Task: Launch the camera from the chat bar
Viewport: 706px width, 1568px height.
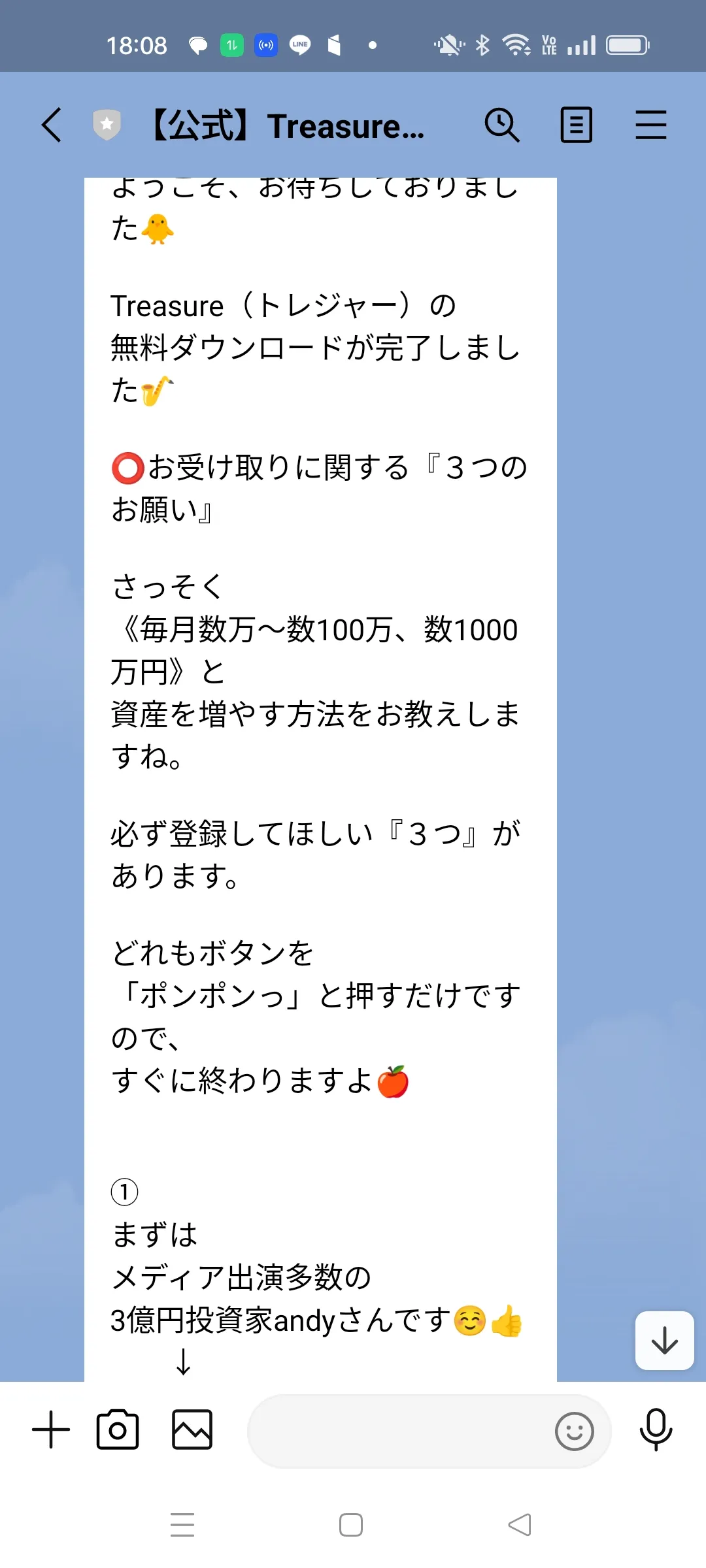Action: tap(118, 1430)
